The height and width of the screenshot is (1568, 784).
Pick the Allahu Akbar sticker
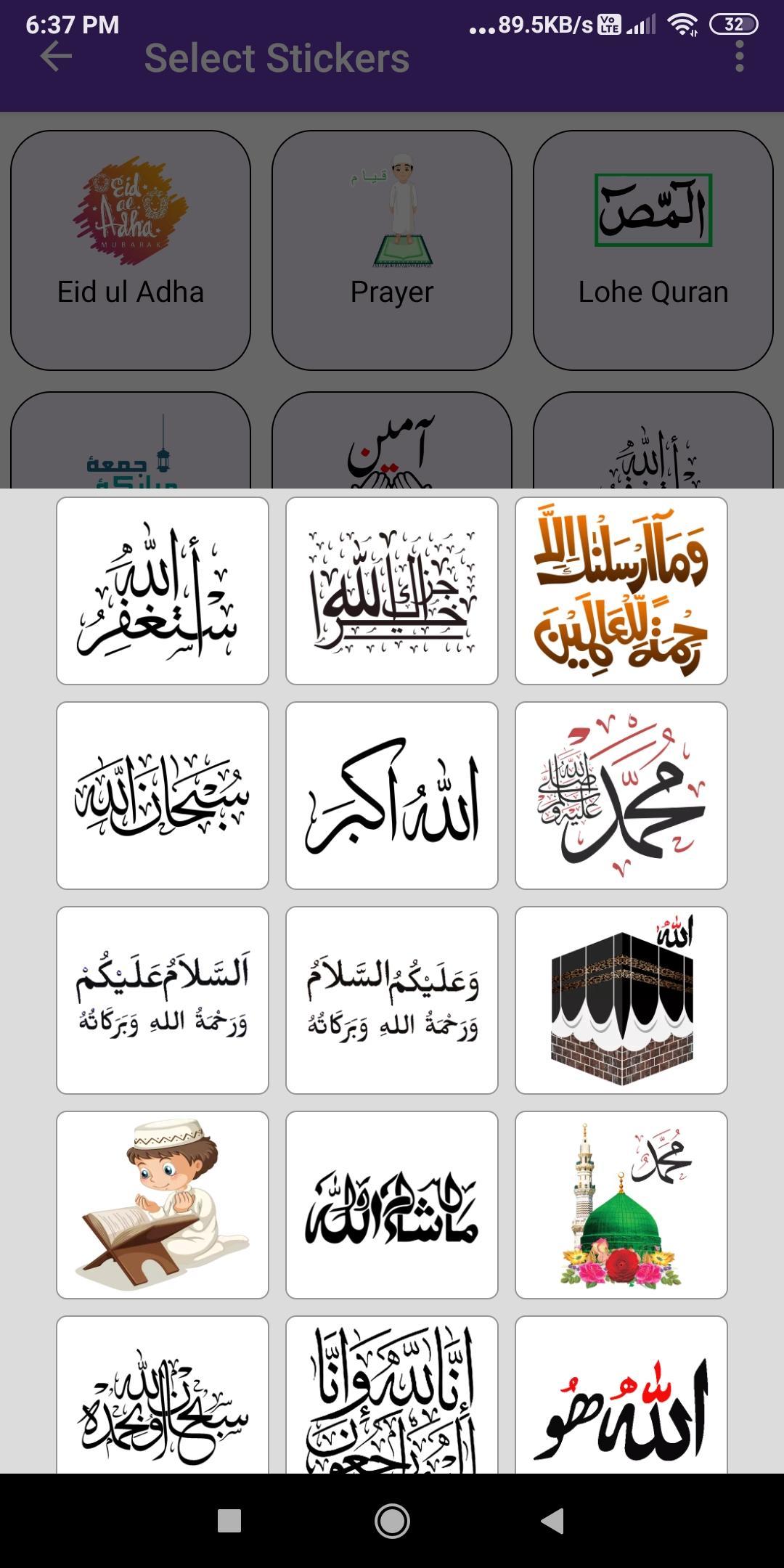(x=392, y=796)
